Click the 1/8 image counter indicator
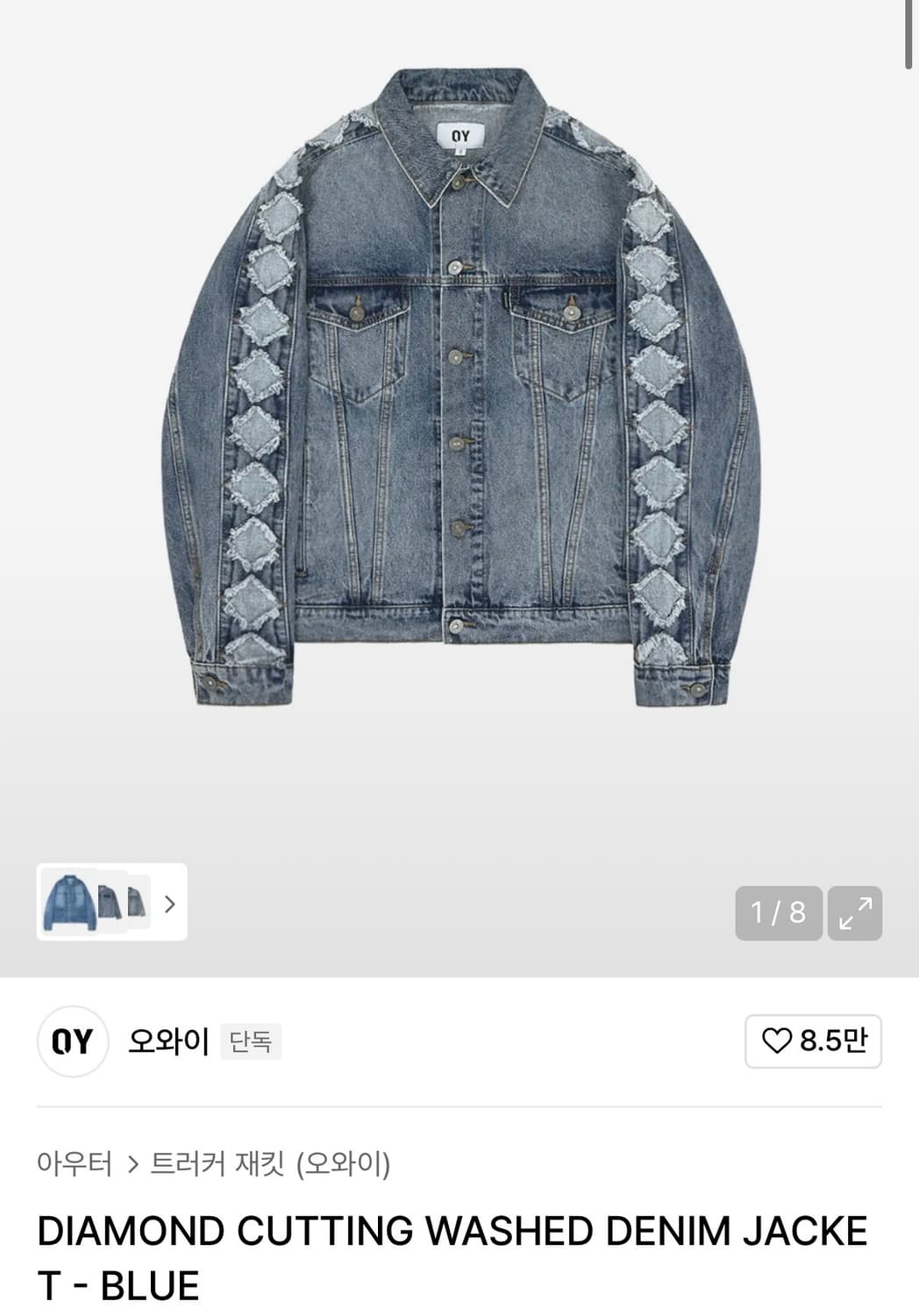 [779, 913]
